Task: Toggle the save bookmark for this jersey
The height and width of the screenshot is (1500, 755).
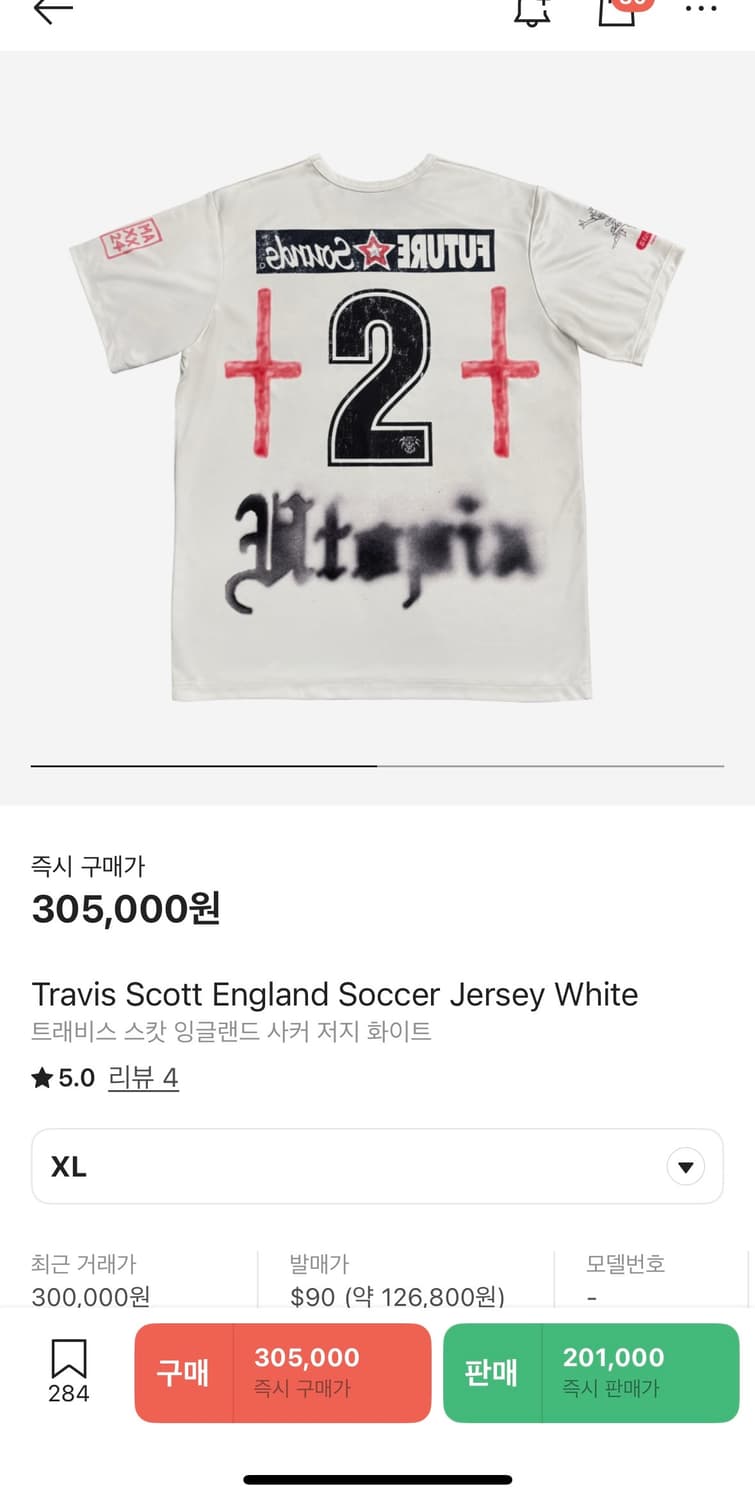Action: (66, 1360)
